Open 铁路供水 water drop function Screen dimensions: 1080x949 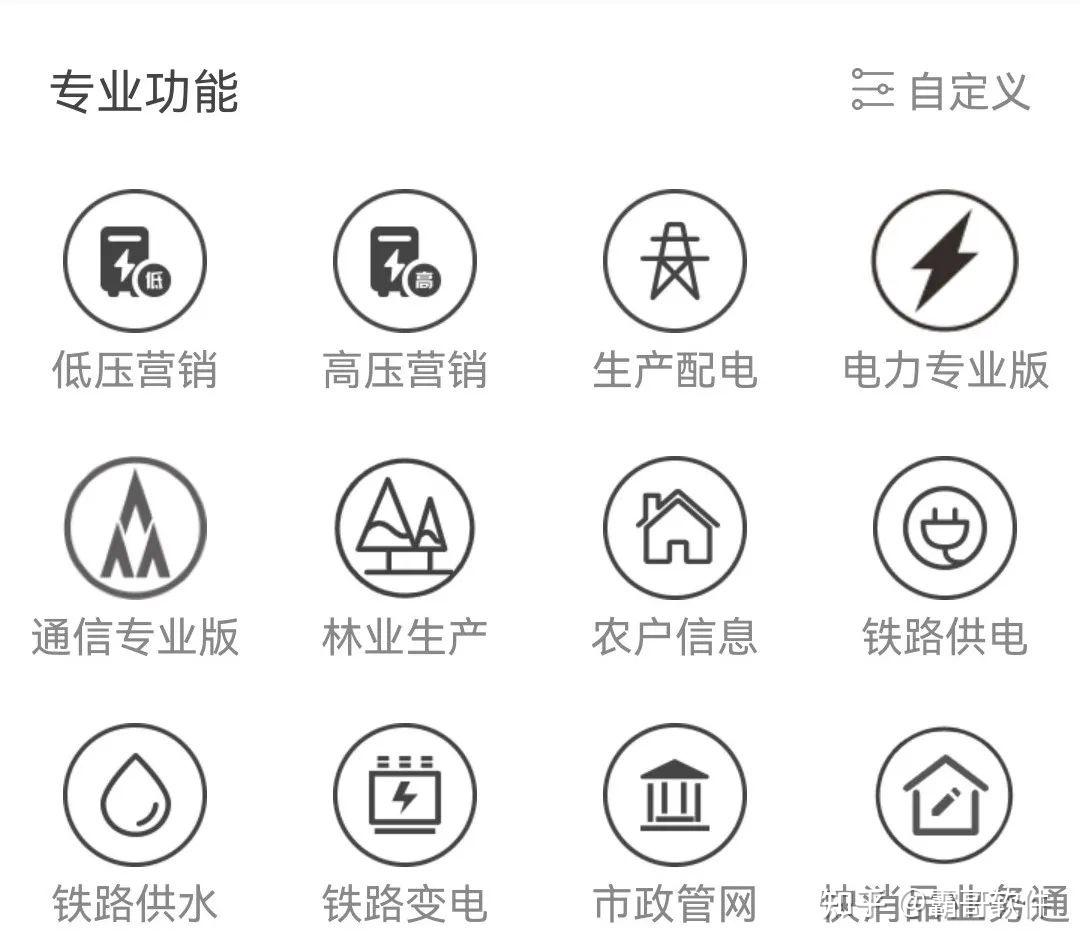point(135,796)
